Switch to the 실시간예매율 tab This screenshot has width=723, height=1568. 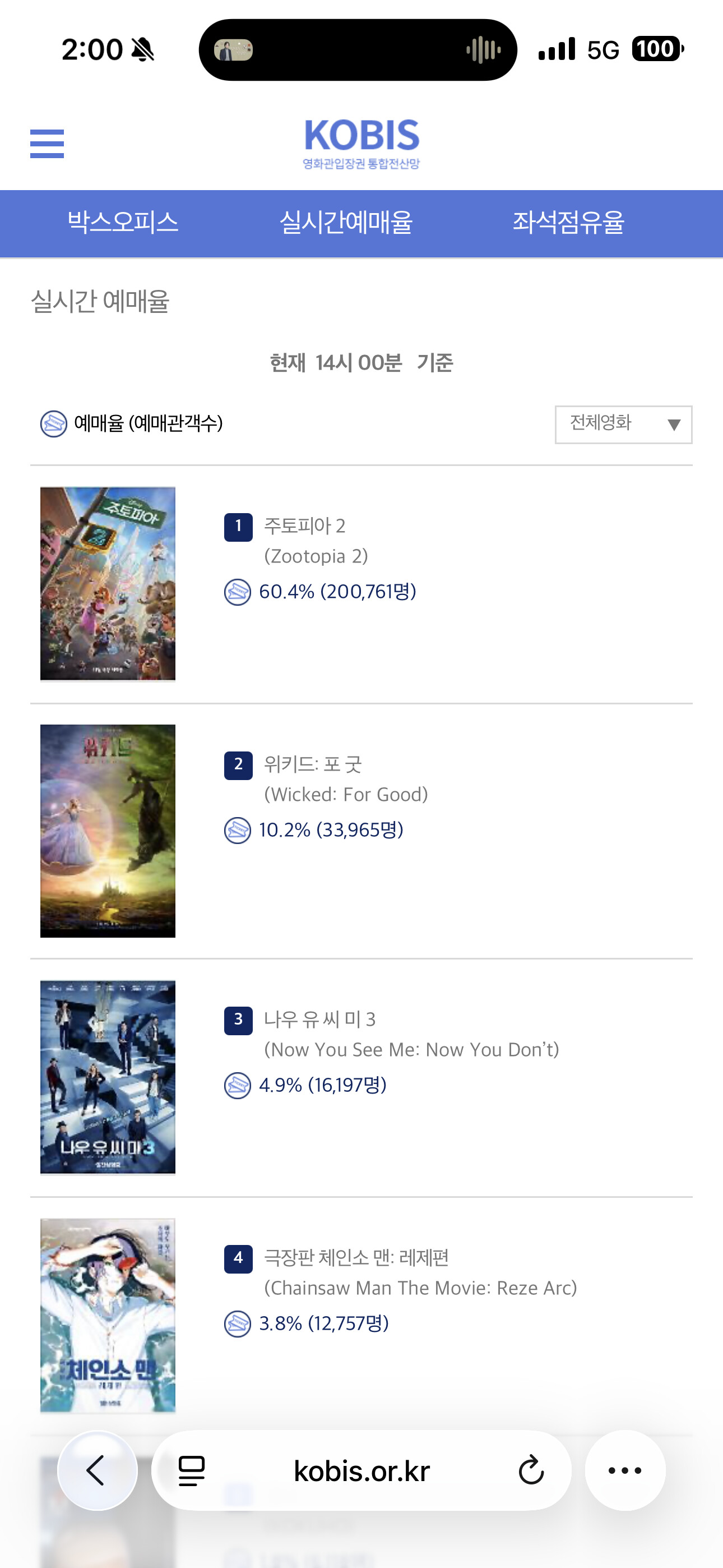[x=346, y=223]
